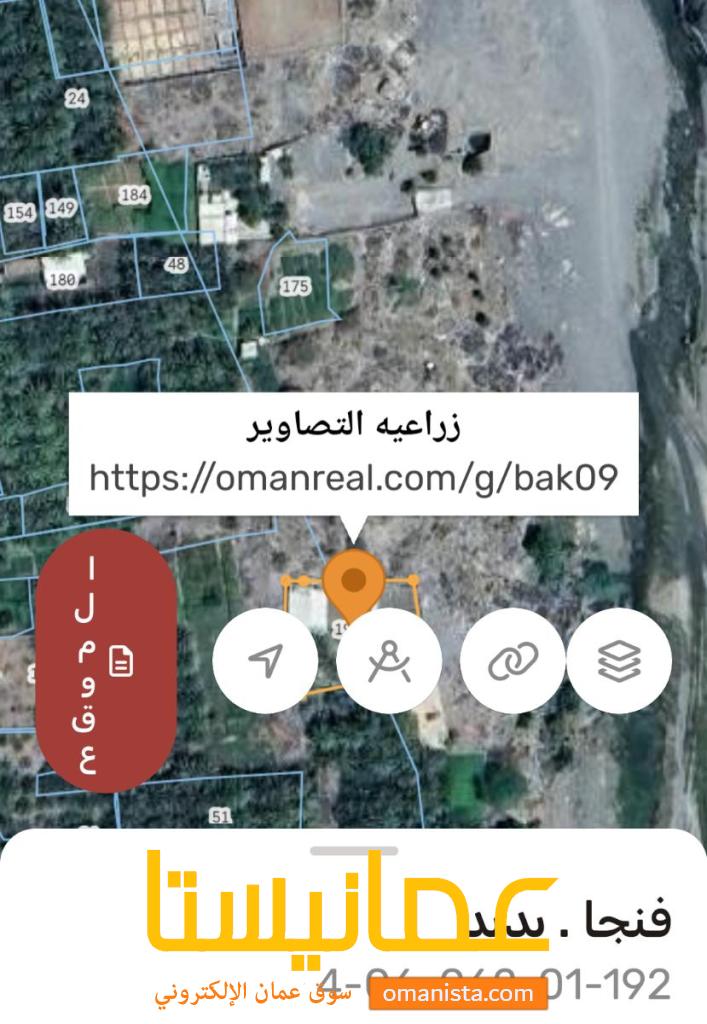Open the omanreal.com/g/bak09 link

point(352,477)
